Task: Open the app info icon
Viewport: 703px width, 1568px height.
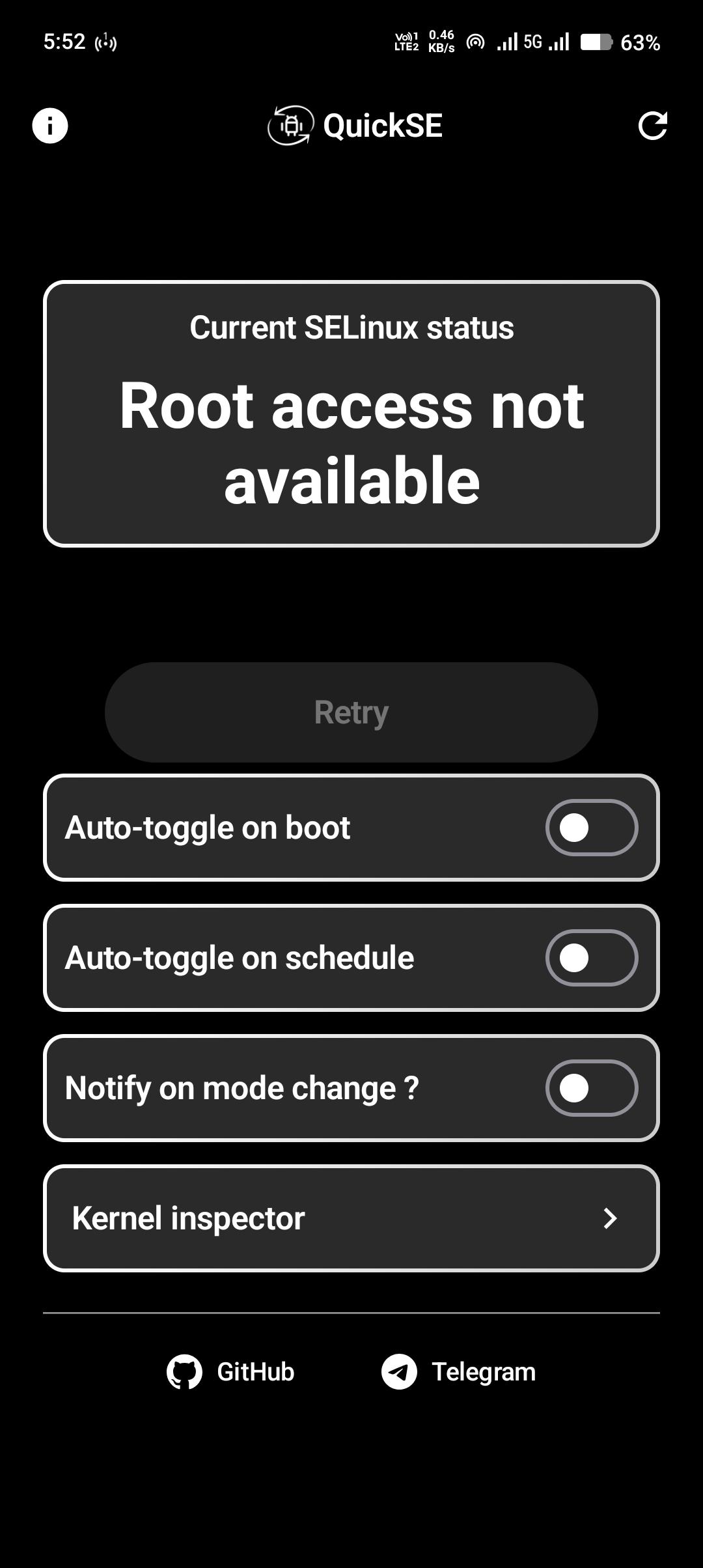Action: [50, 125]
